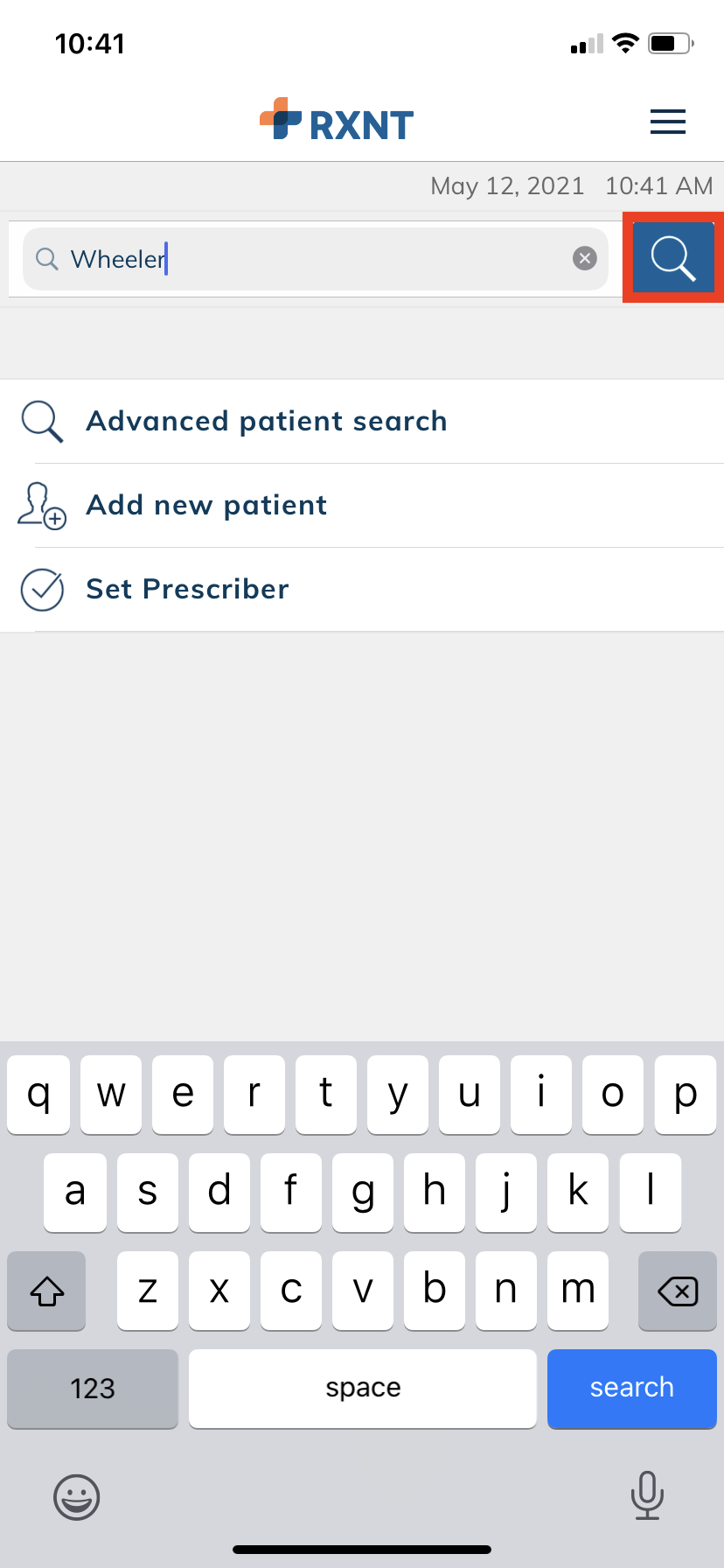Select Add new patient
This screenshot has width=724, height=1568.
(362, 505)
